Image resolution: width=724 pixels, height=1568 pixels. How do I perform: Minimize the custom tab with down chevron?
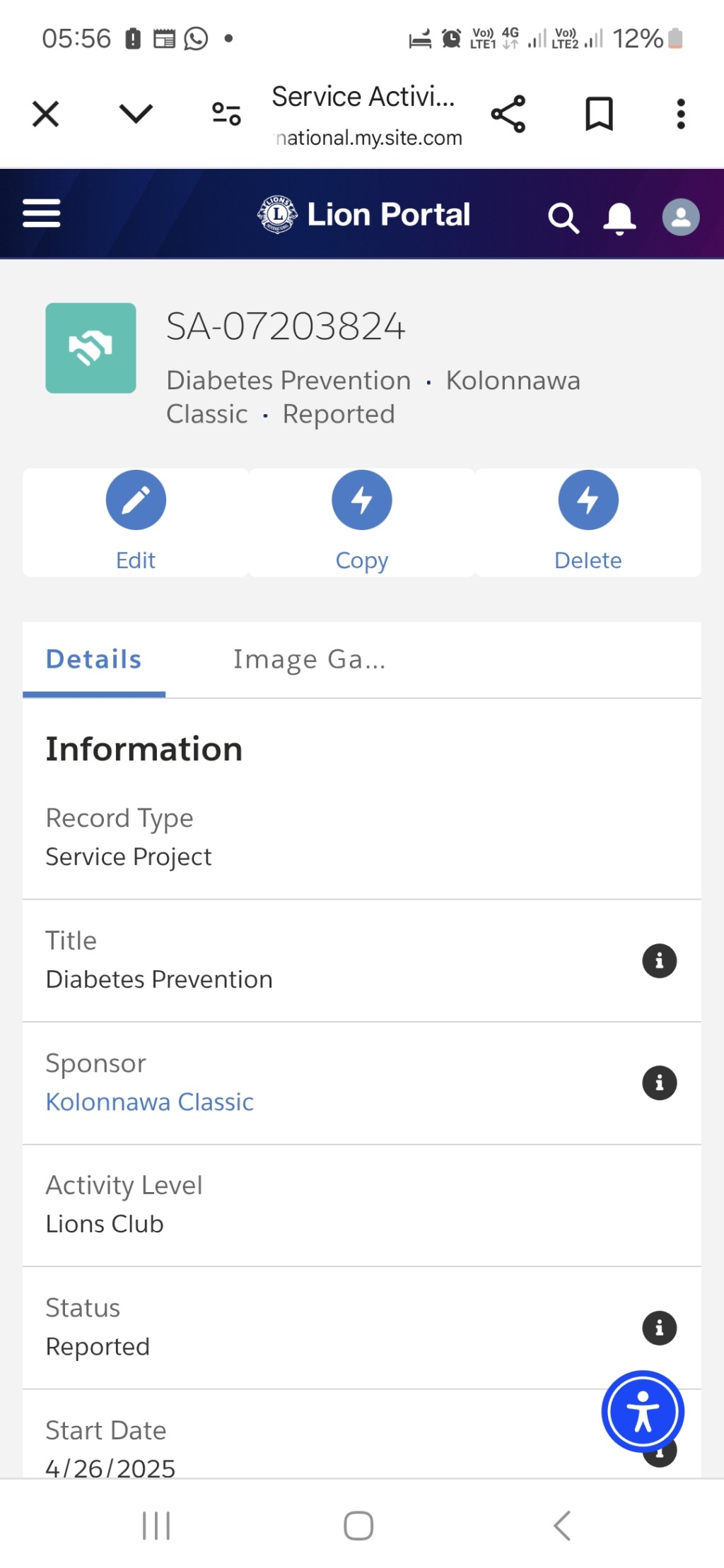pos(136,113)
